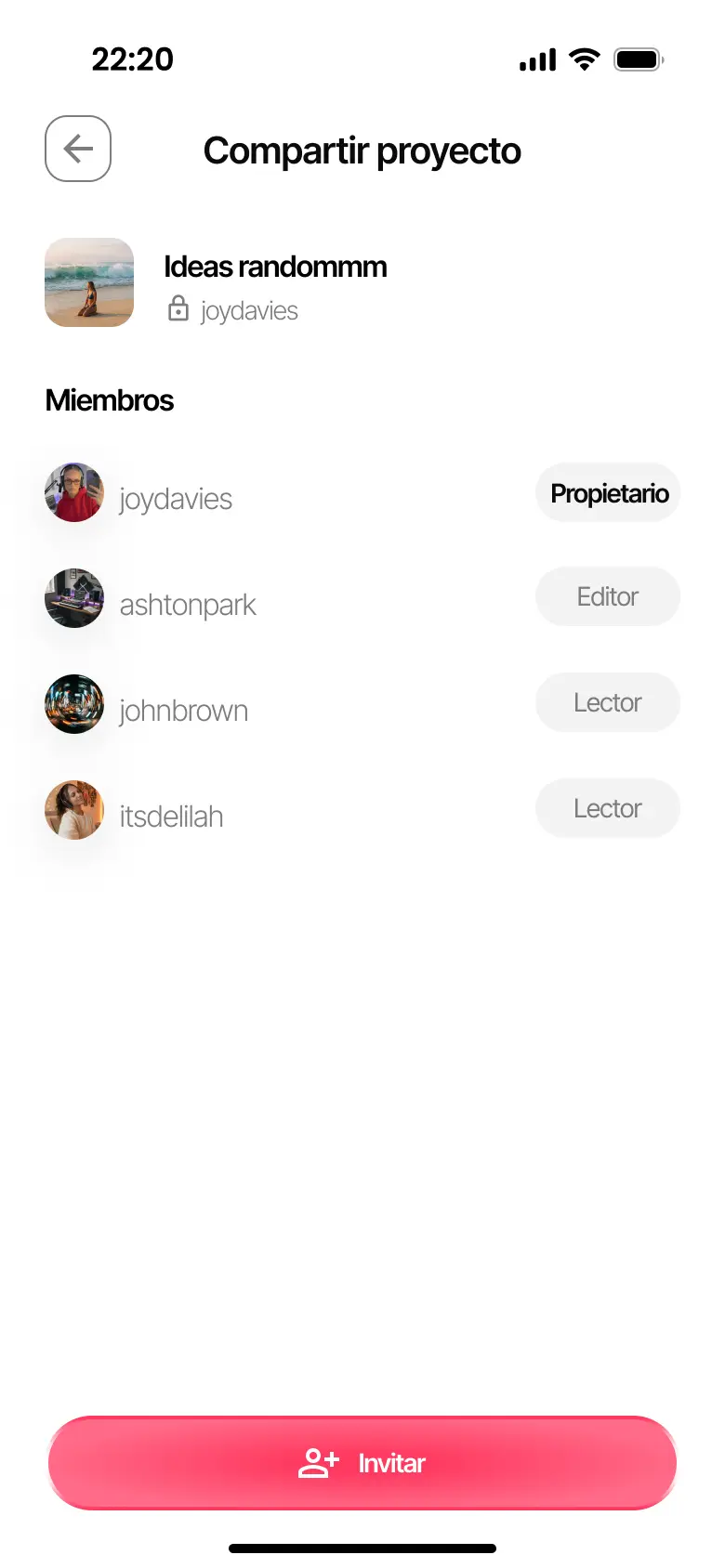Select the Miembros section header
This screenshot has height=1568, width=725.
(109, 400)
